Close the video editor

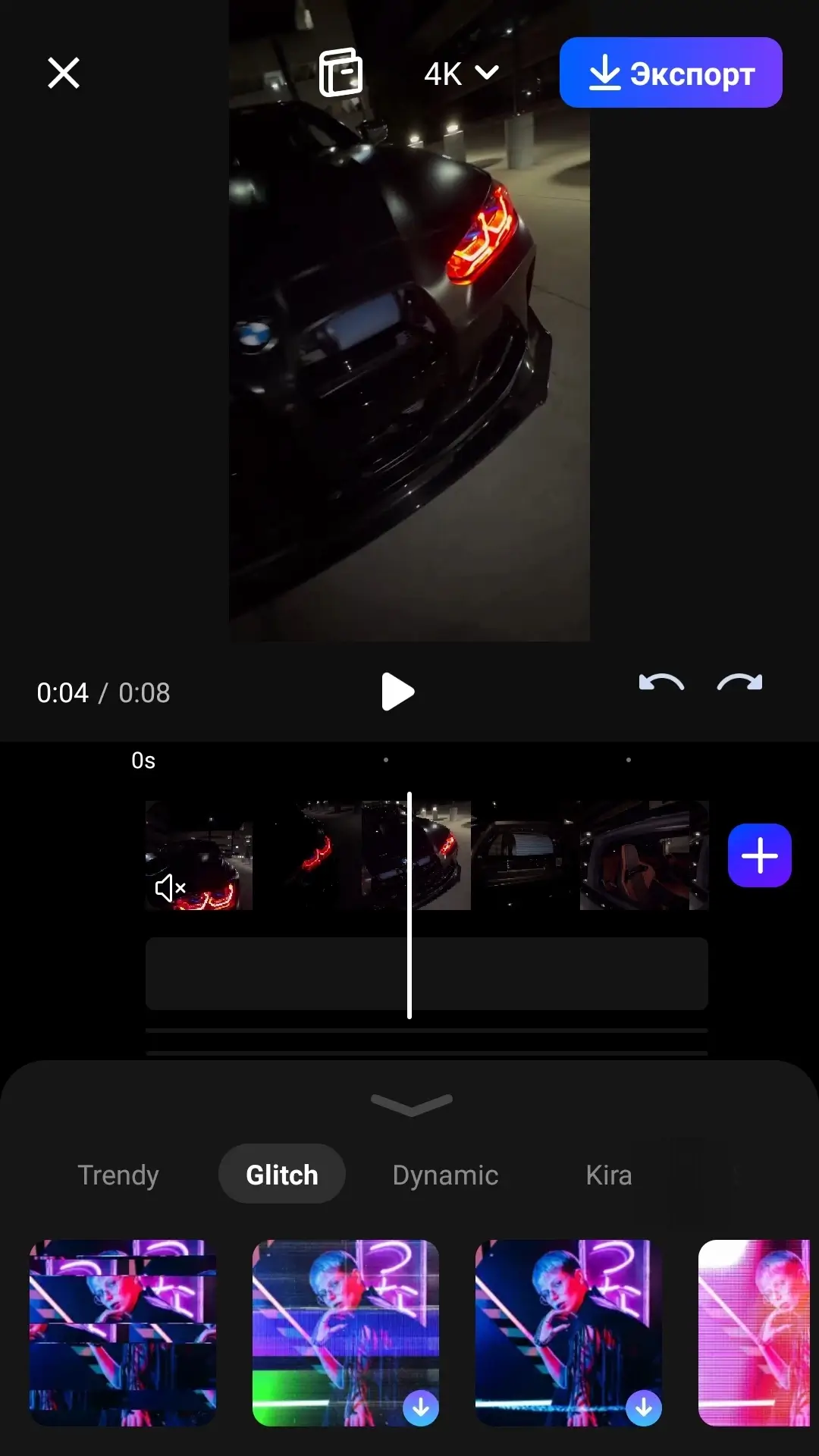point(64,74)
